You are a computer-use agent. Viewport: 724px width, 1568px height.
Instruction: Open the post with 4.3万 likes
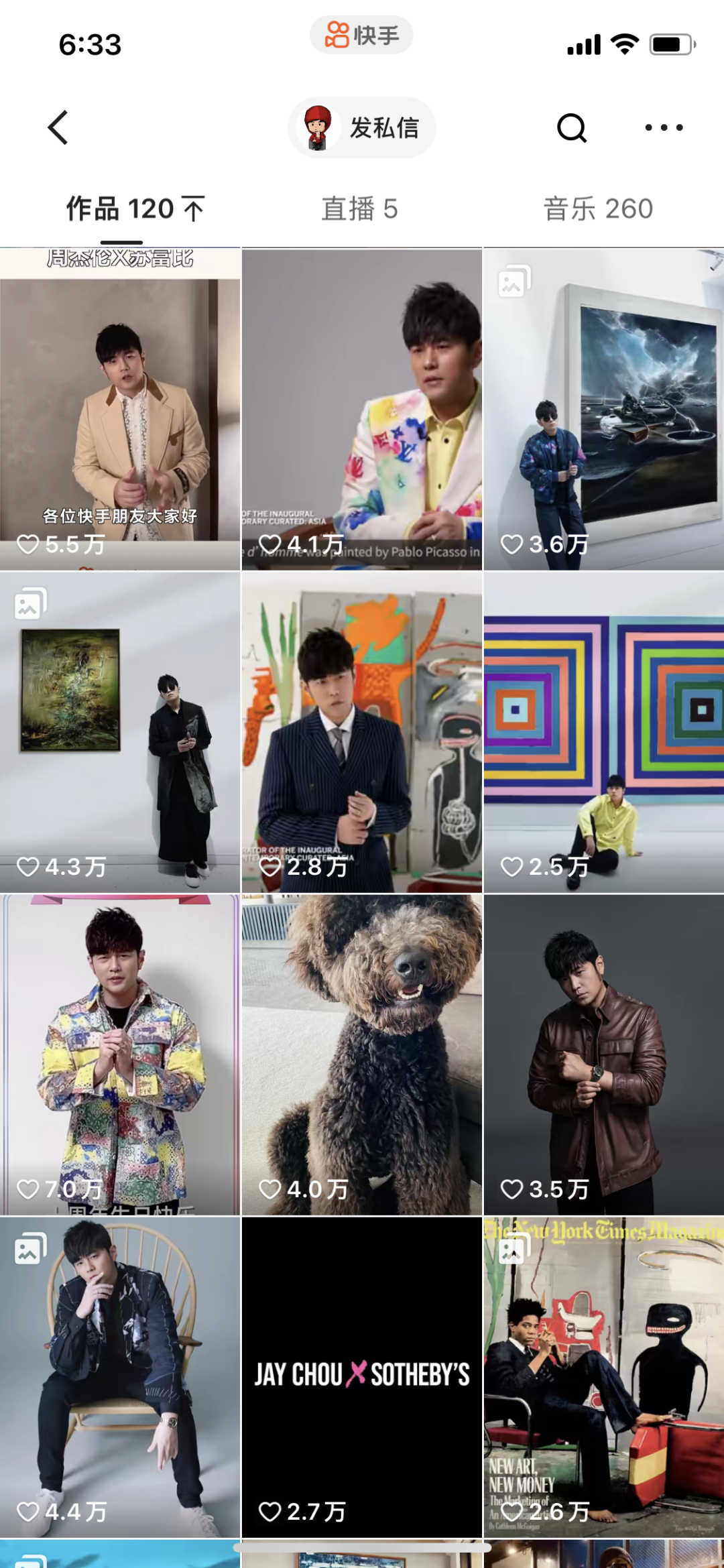(x=120, y=732)
